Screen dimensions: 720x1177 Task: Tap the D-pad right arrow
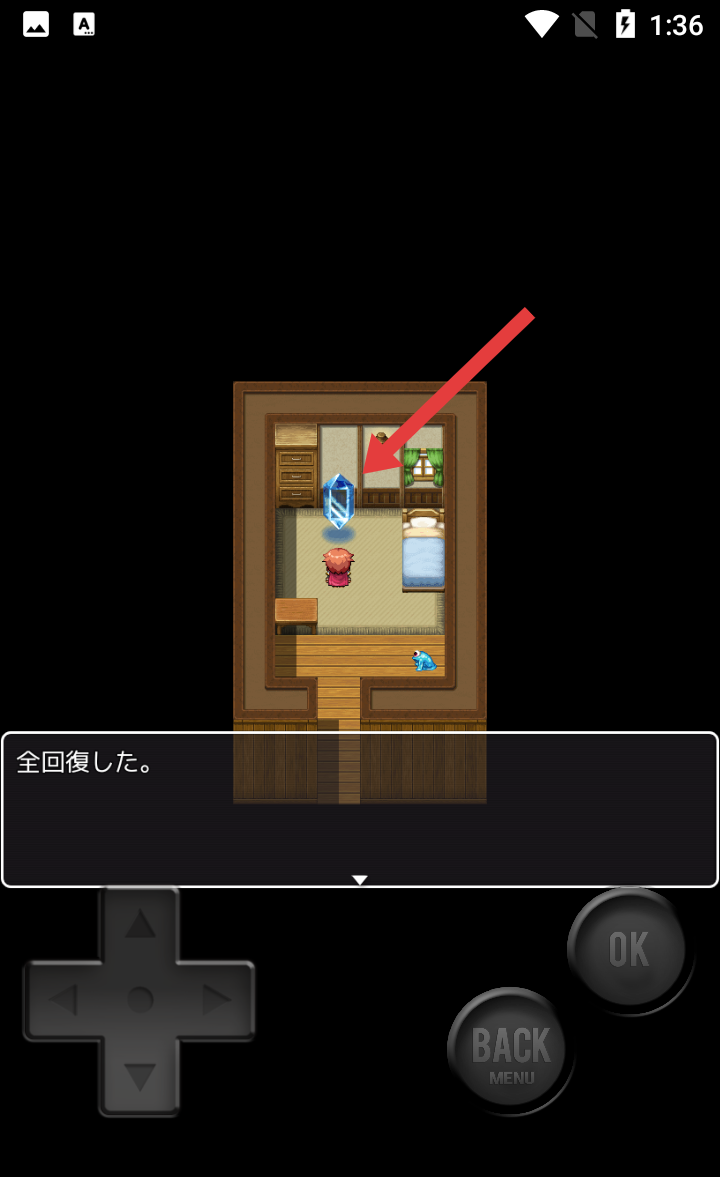(x=215, y=999)
